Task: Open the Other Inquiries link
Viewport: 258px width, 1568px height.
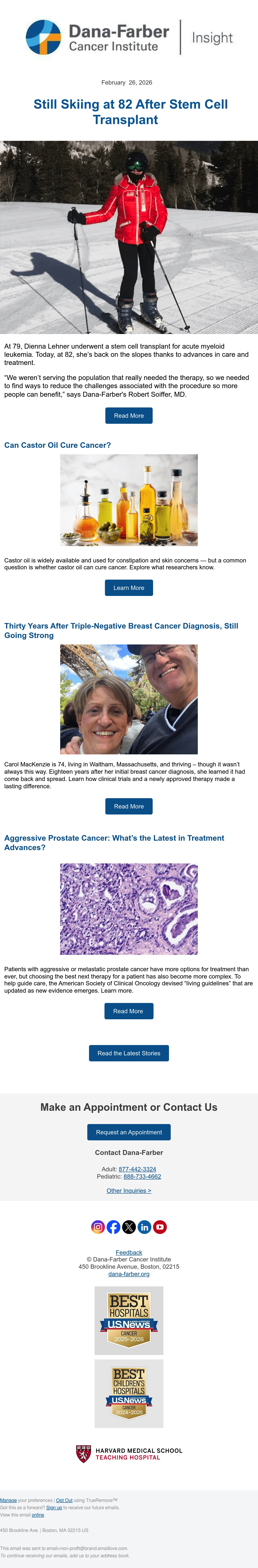Action: [129, 1191]
